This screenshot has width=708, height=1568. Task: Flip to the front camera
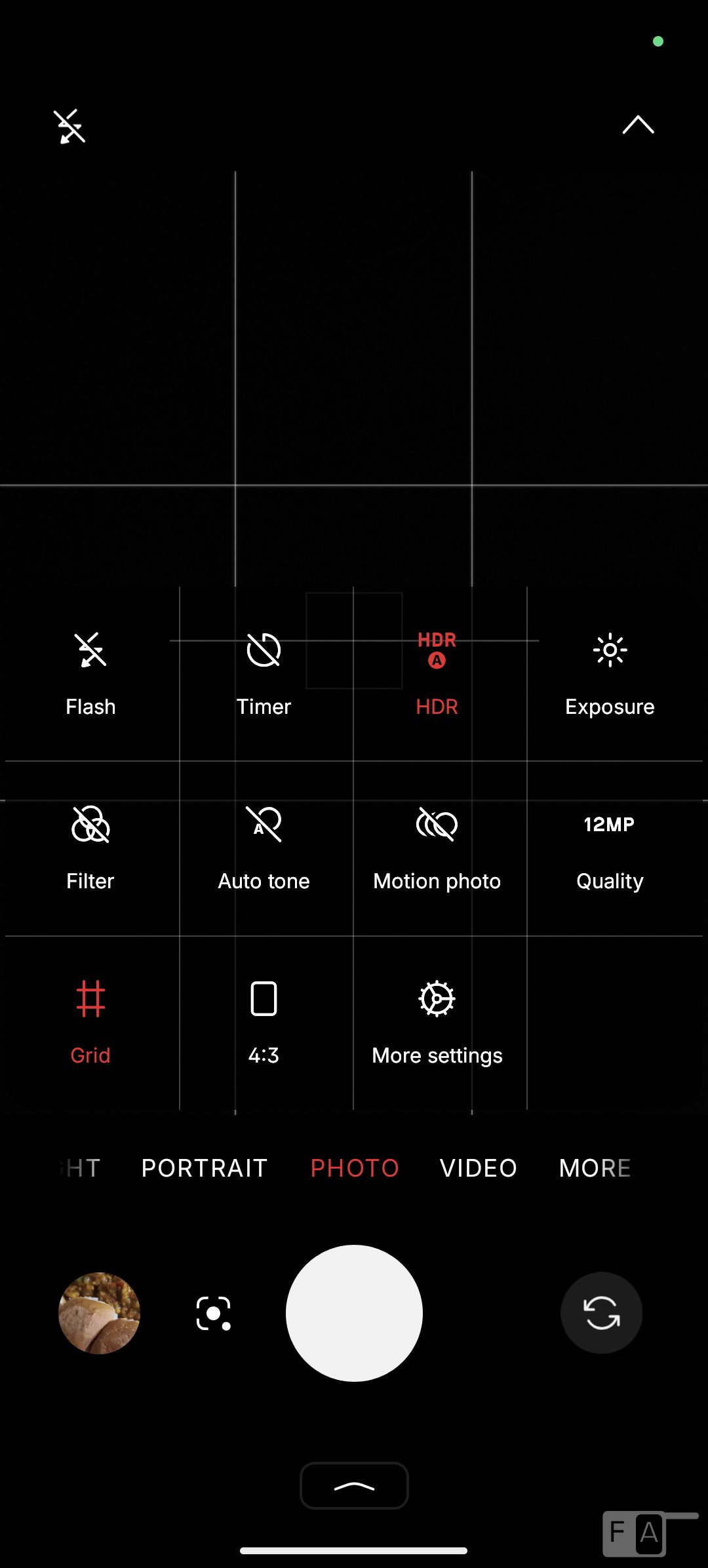coord(601,1313)
